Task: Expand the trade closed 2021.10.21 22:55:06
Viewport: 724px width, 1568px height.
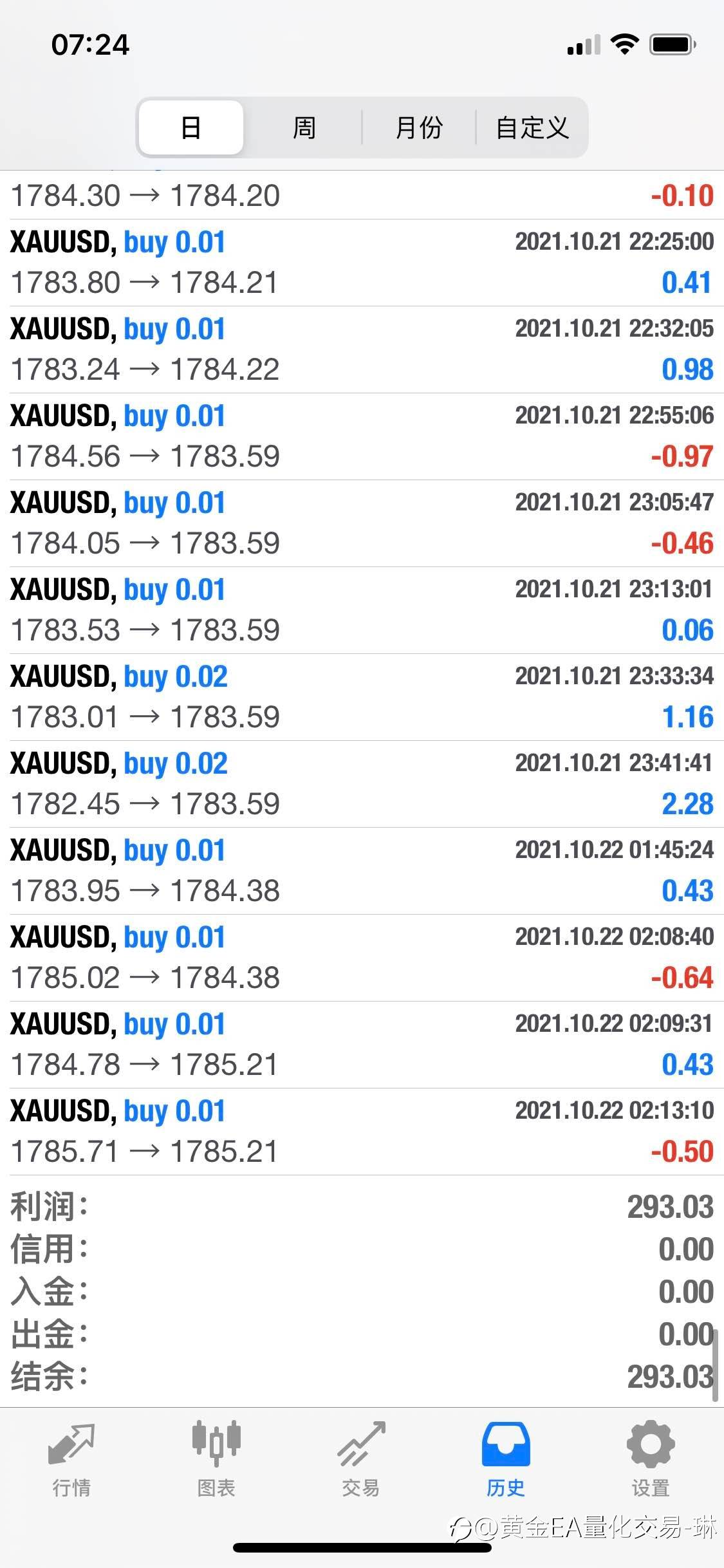Action: click(362, 436)
